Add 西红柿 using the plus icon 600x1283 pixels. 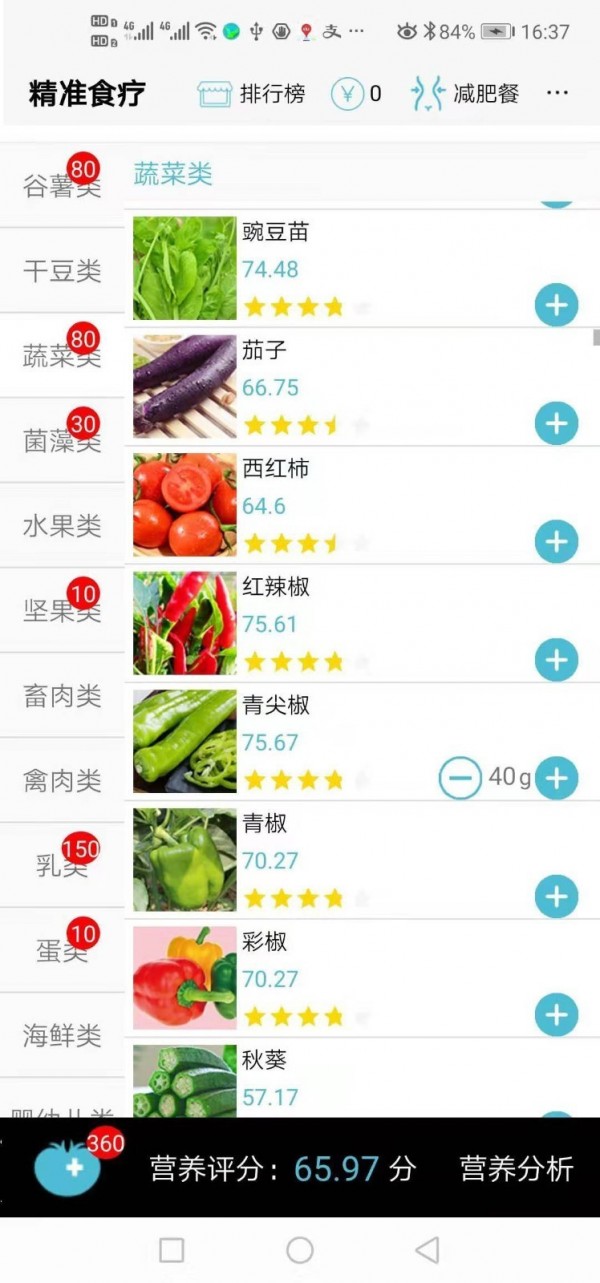(x=556, y=542)
